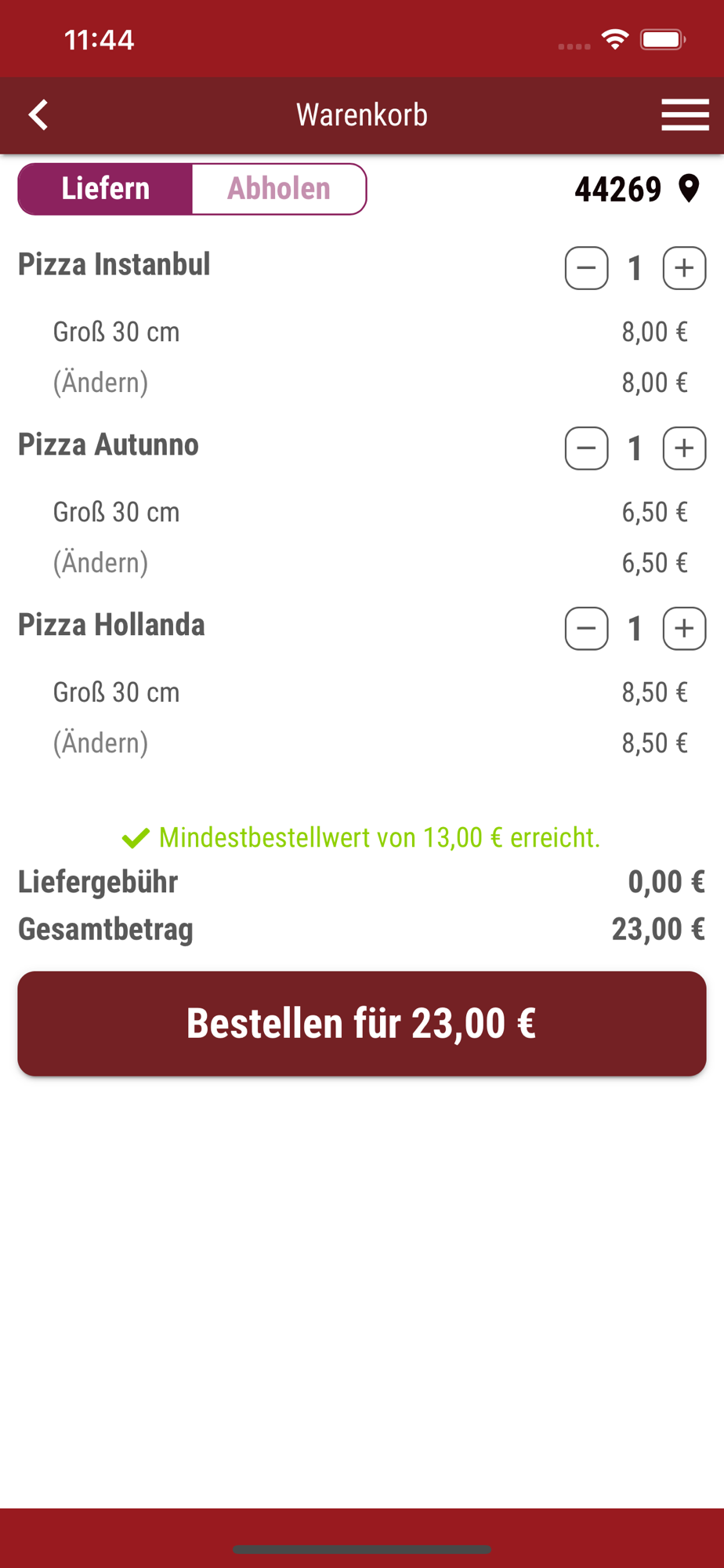
Task: Modify Pizza Hollanda with Ändern
Action: pyautogui.click(x=100, y=743)
